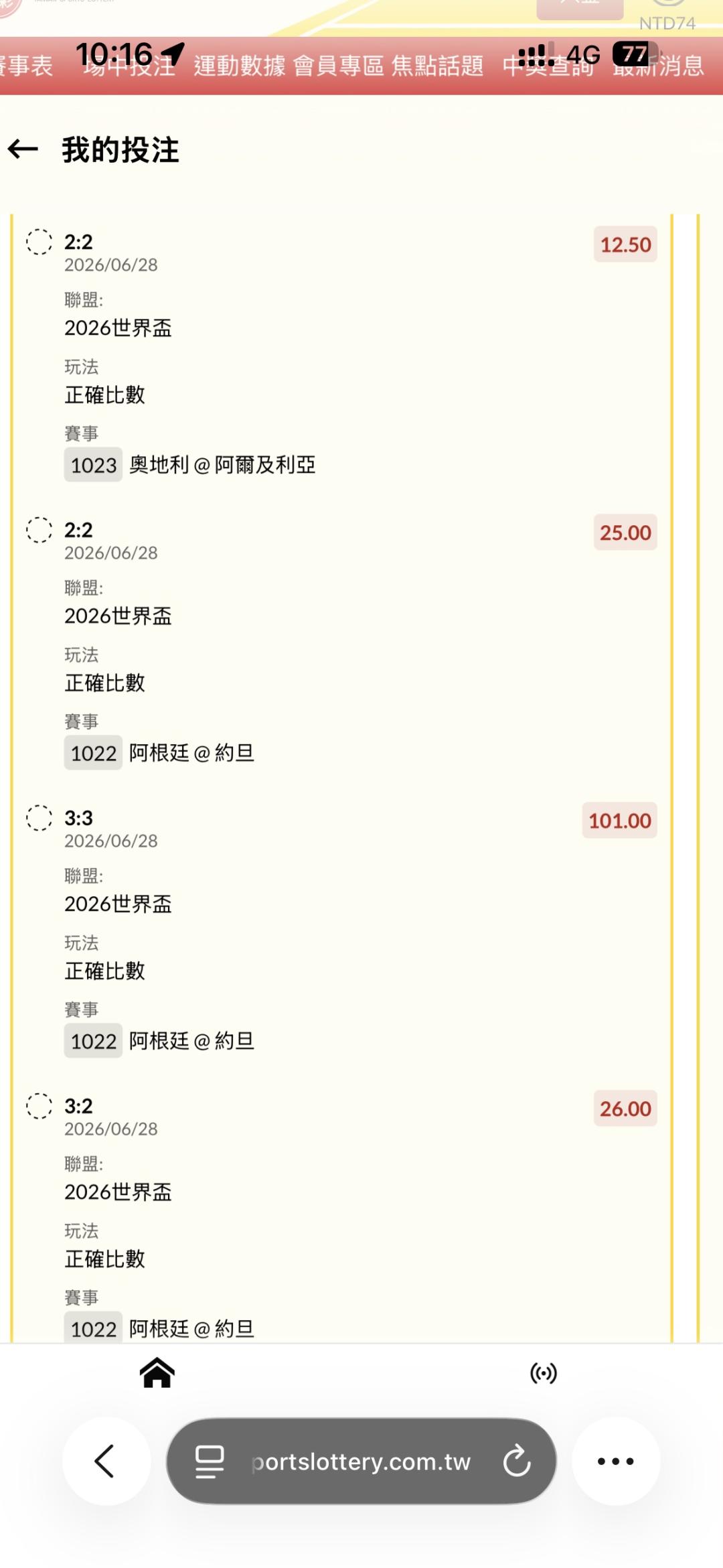This screenshot has height=1568, width=723.
Task: Tap the sportslottery.com.tw address bar
Action: pyautogui.click(x=361, y=1461)
